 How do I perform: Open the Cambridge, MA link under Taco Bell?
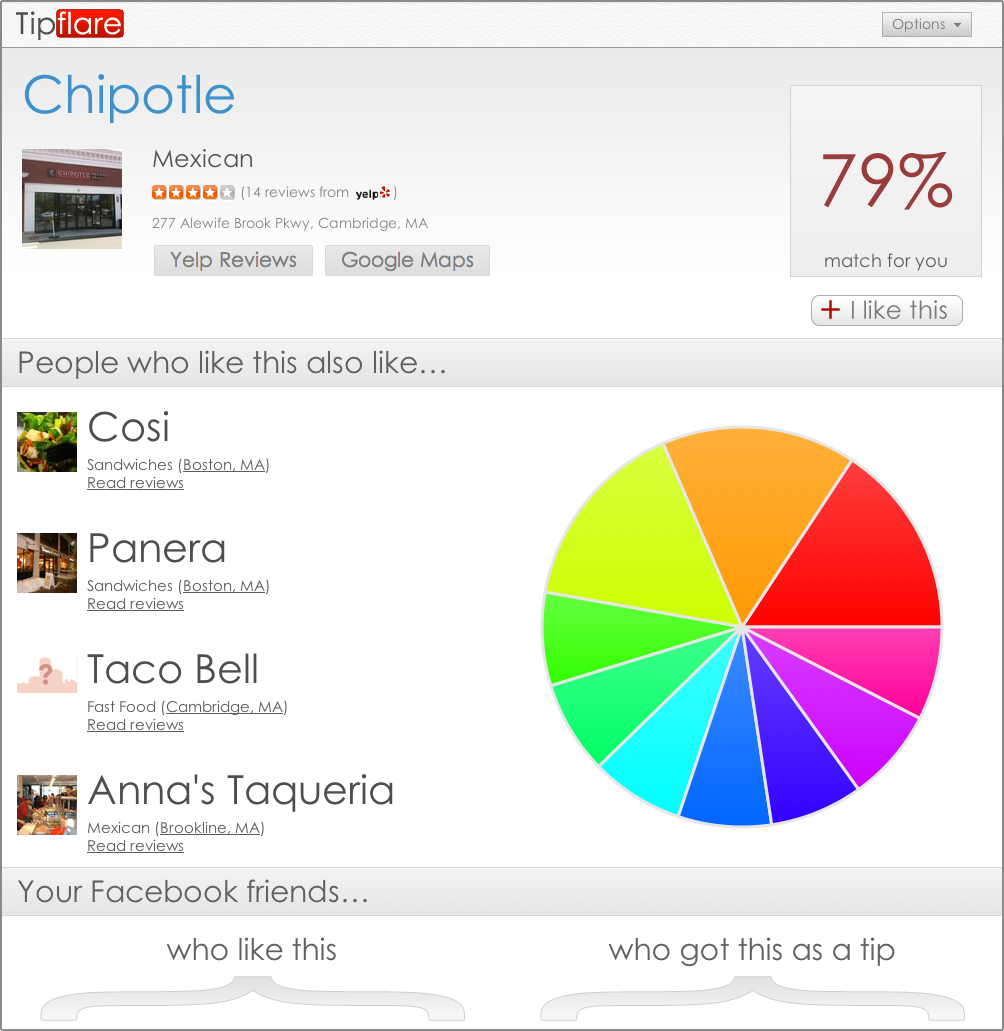[224, 707]
